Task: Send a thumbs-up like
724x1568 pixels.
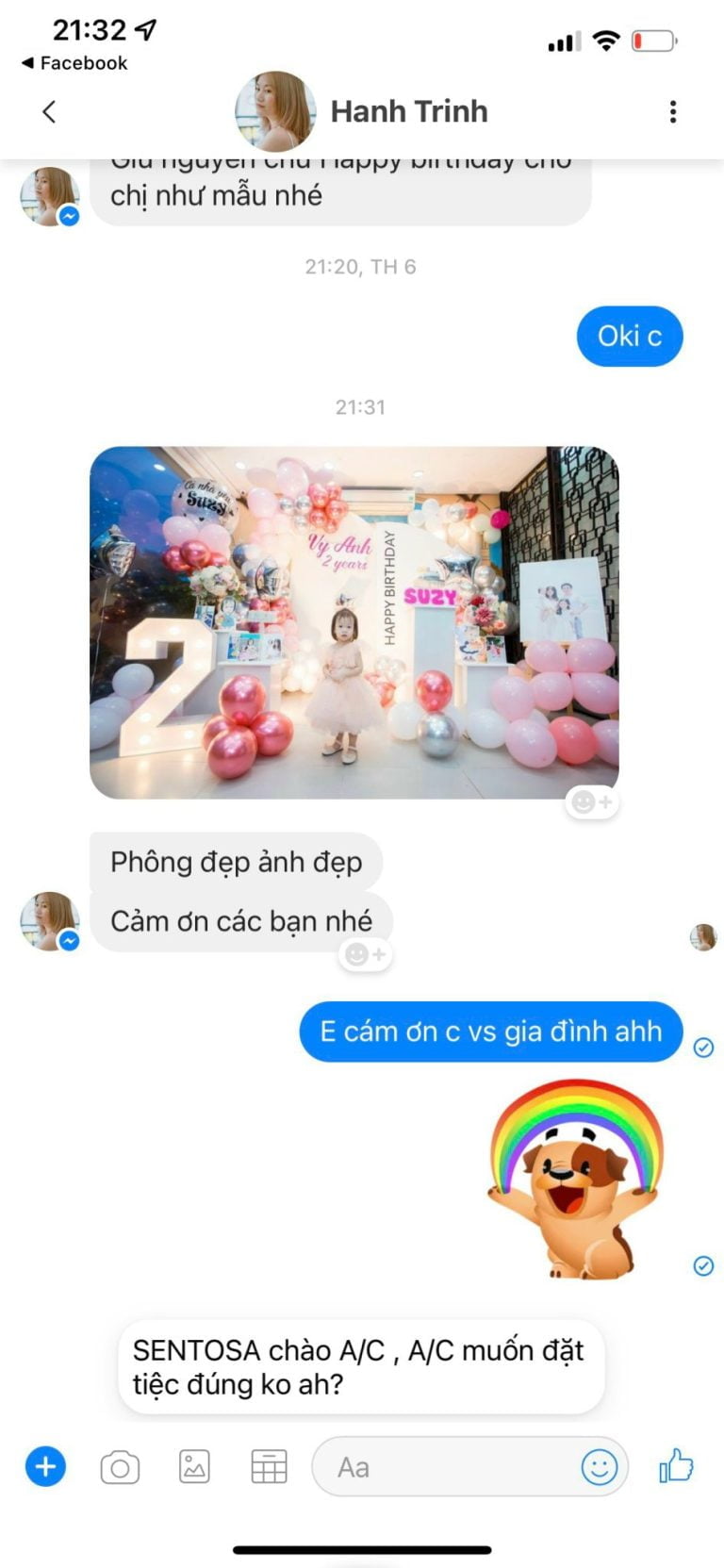Action: click(676, 1466)
